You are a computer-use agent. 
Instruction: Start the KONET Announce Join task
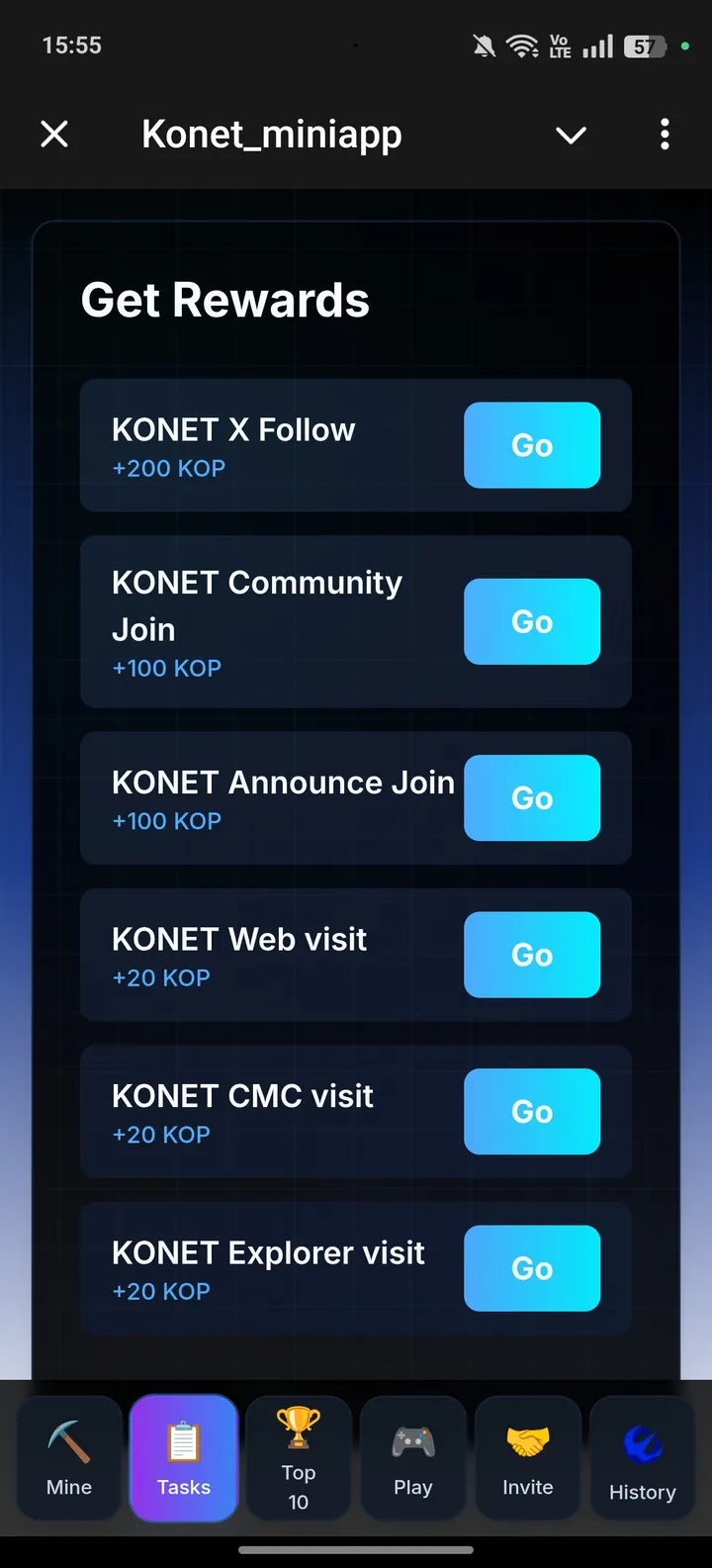coord(532,798)
